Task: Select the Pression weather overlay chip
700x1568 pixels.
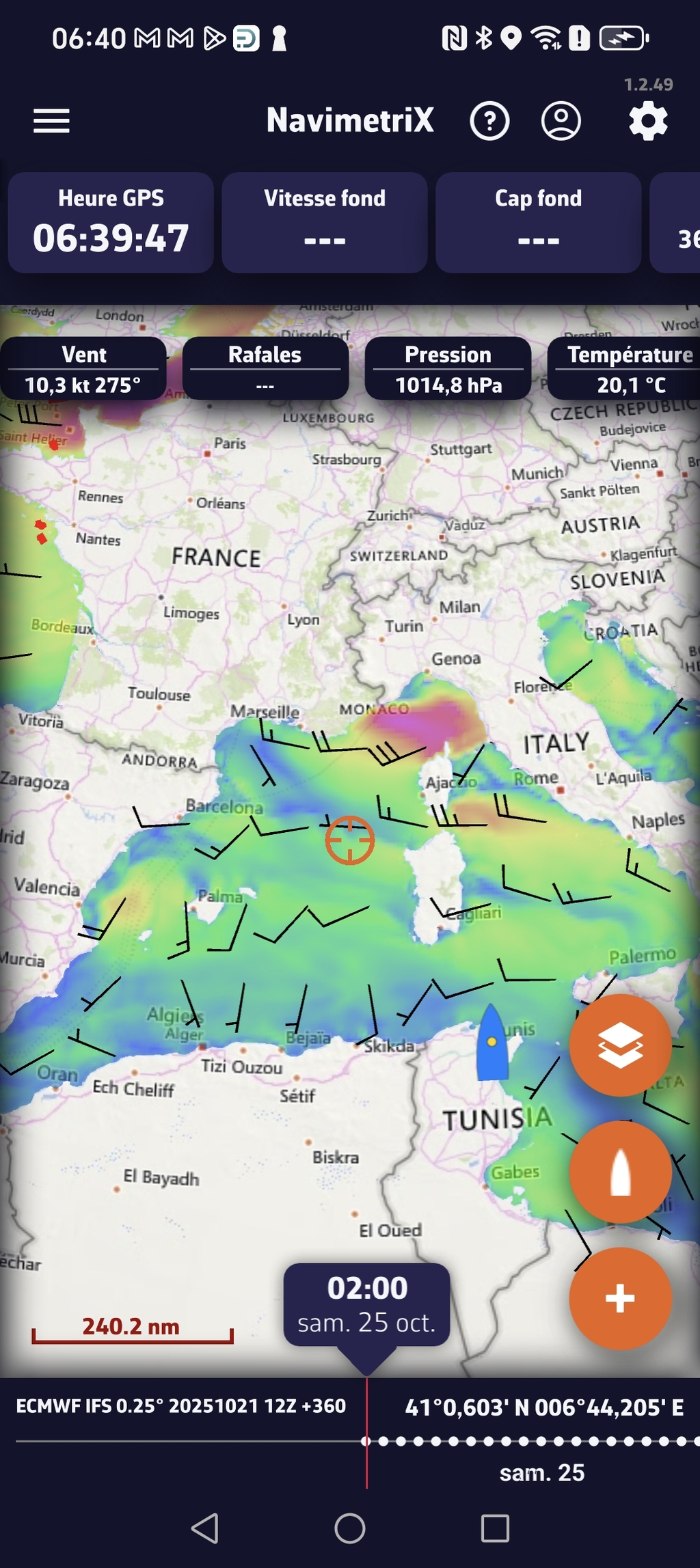Action: pos(448,369)
